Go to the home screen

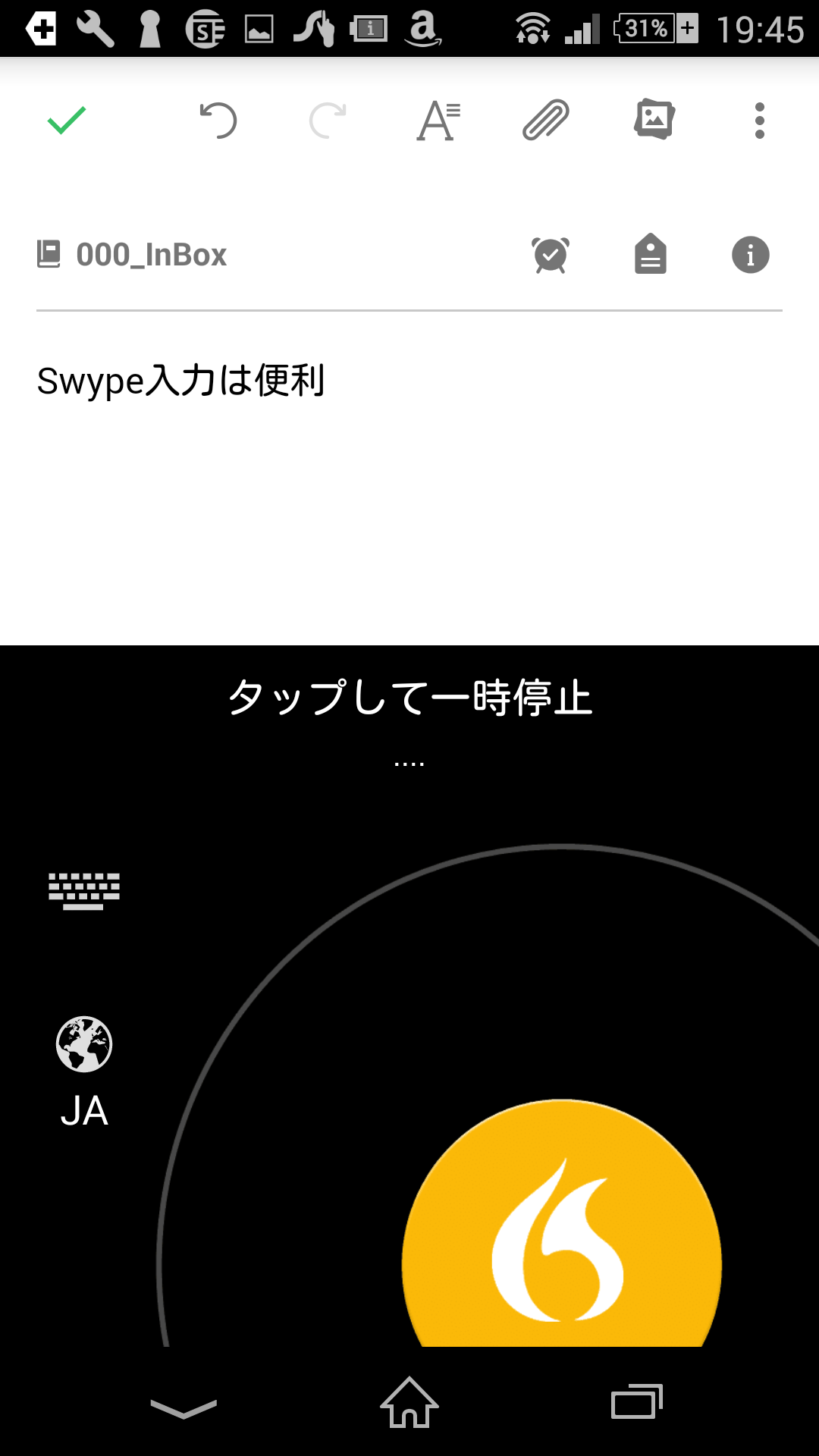pos(409,1403)
